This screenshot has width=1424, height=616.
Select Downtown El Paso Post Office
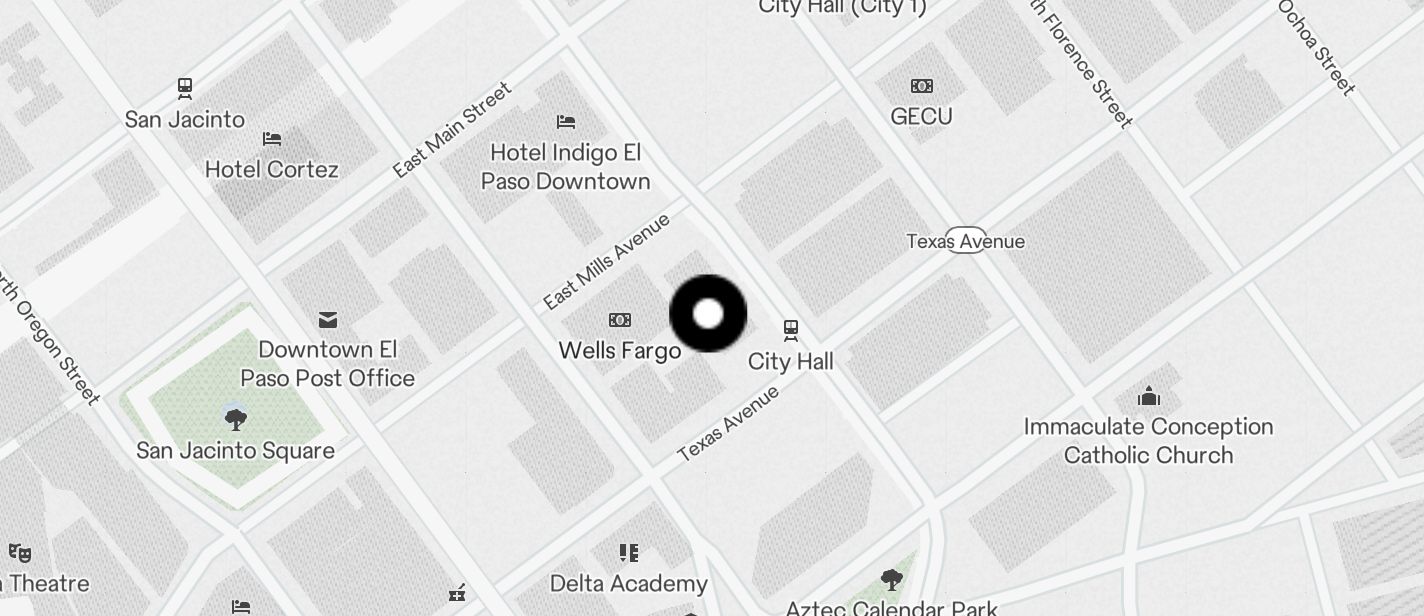[x=328, y=320]
